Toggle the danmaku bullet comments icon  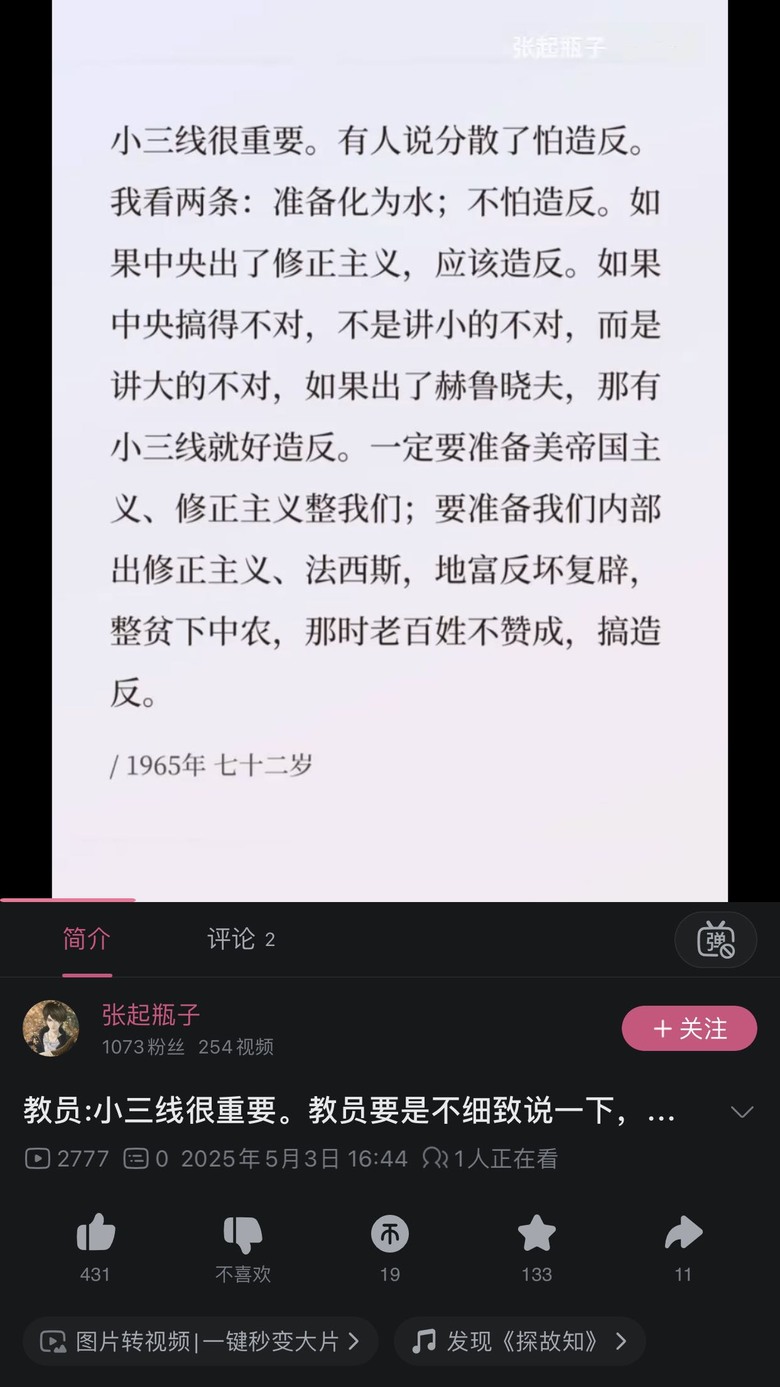tap(715, 940)
